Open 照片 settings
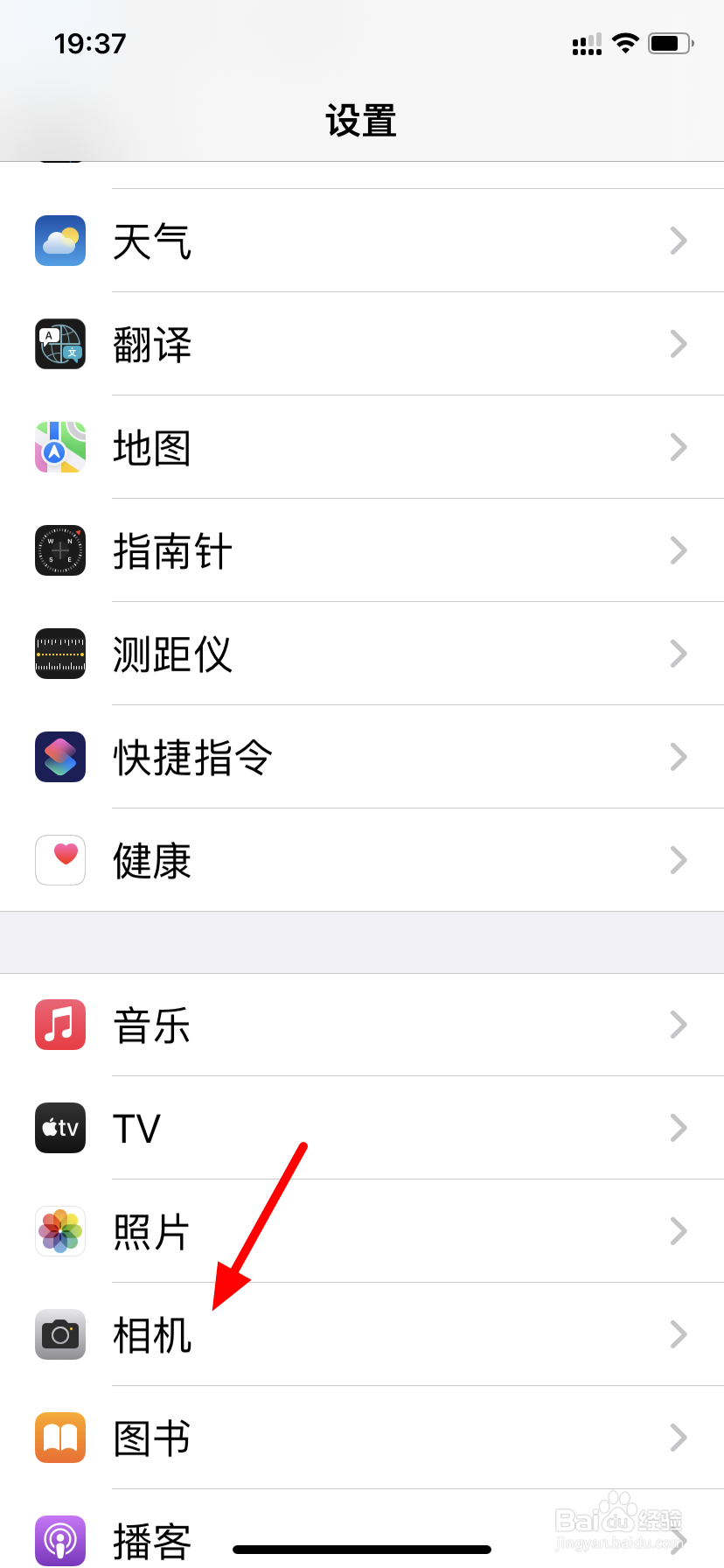Screen dimensions: 724x1568 click(362, 1231)
